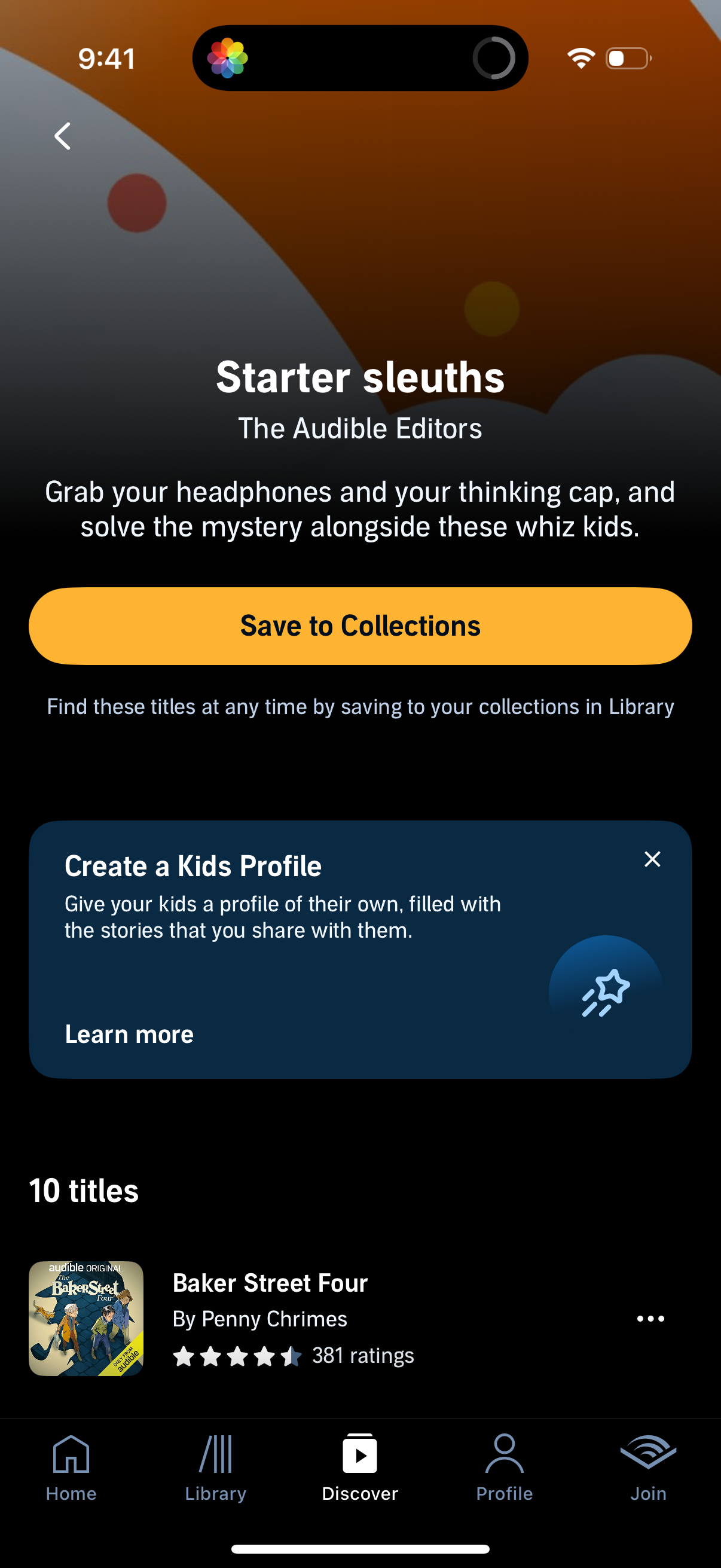Viewport: 721px width, 1568px height.
Task: Open options menu for Baker Street Four
Action: (x=650, y=1319)
